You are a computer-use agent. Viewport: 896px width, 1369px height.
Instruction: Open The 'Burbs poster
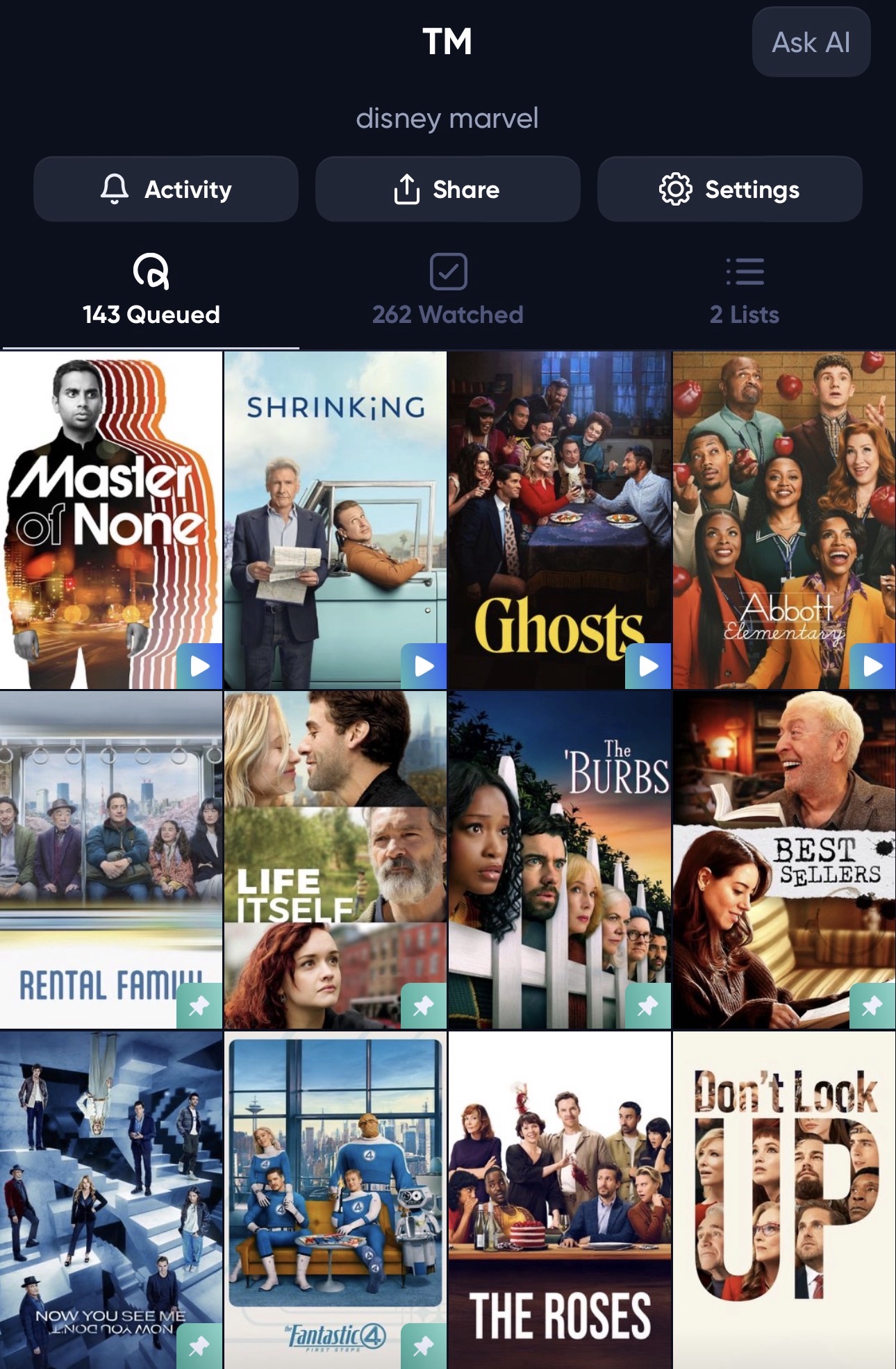point(559,859)
